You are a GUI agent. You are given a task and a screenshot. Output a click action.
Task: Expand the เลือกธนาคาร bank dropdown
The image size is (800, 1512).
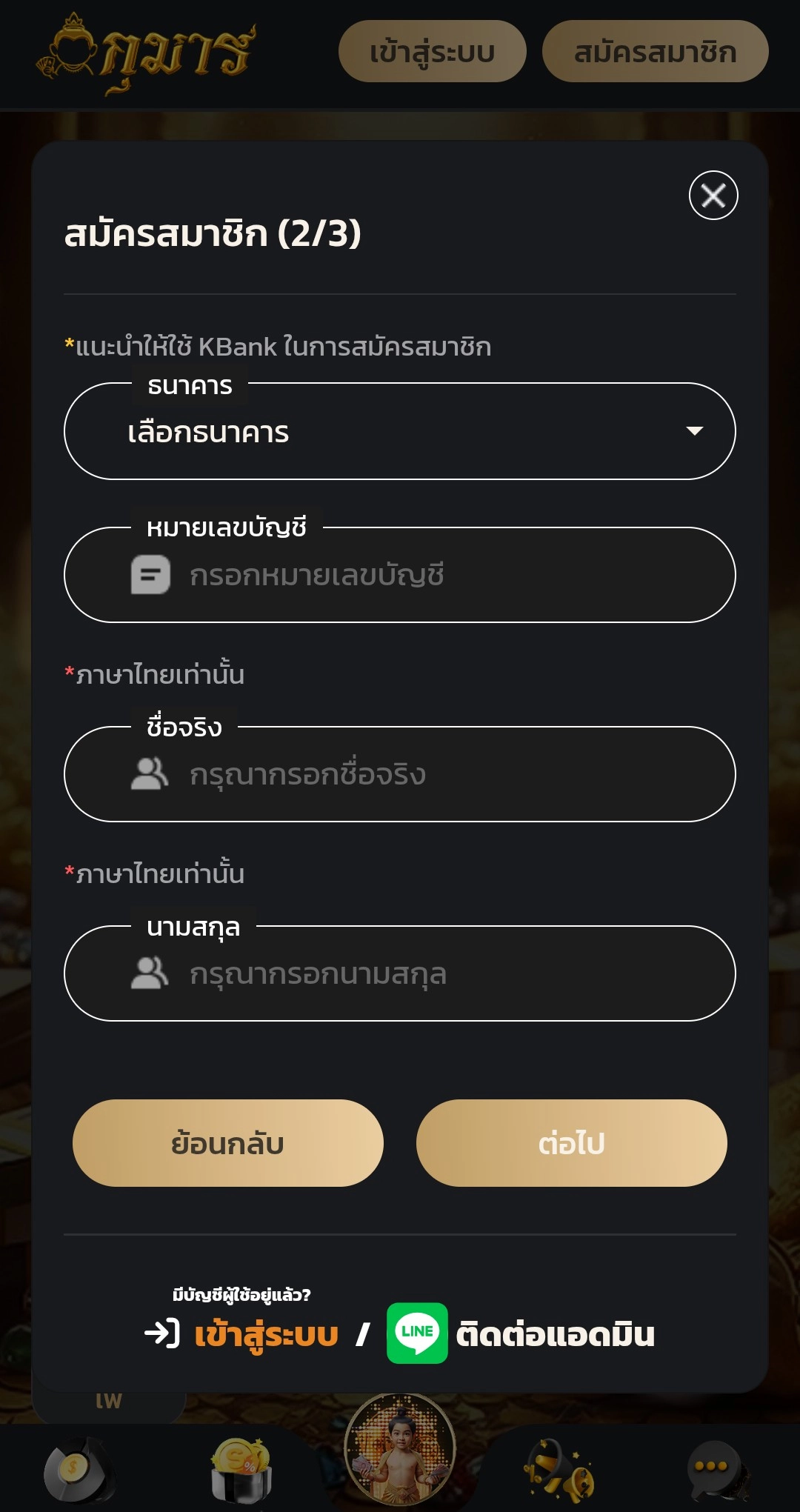(x=400, y=432)
